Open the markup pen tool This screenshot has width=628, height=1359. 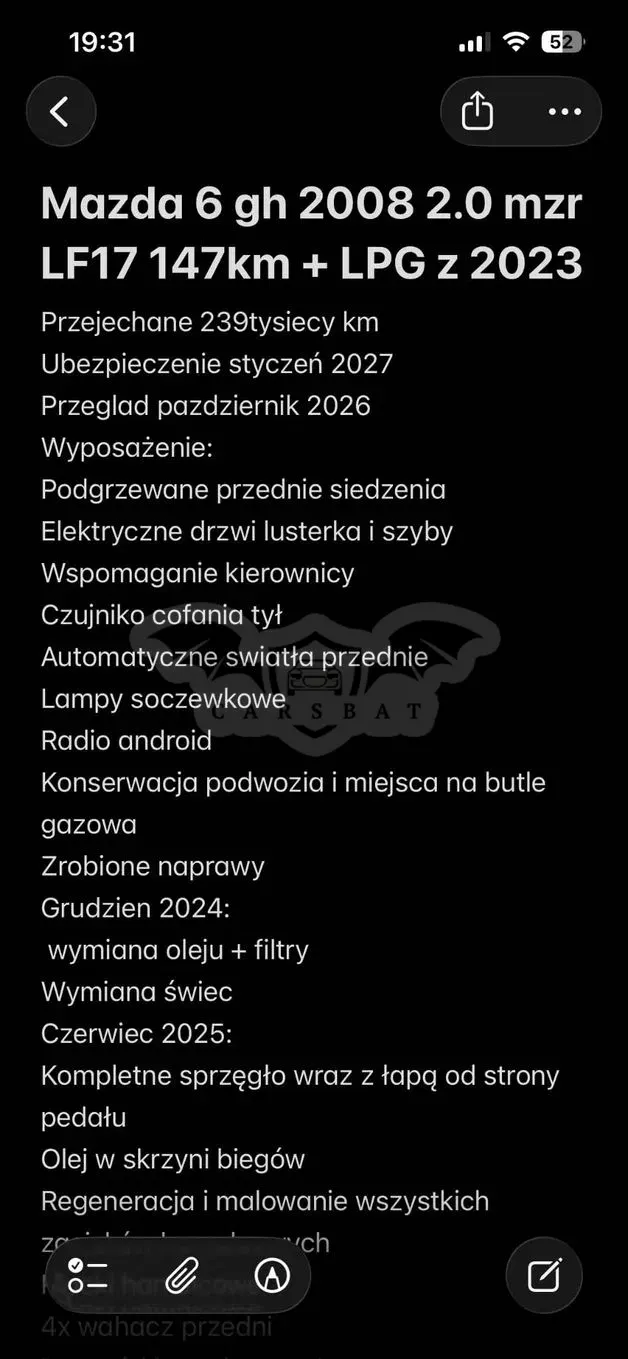[x=272, y=1275]
